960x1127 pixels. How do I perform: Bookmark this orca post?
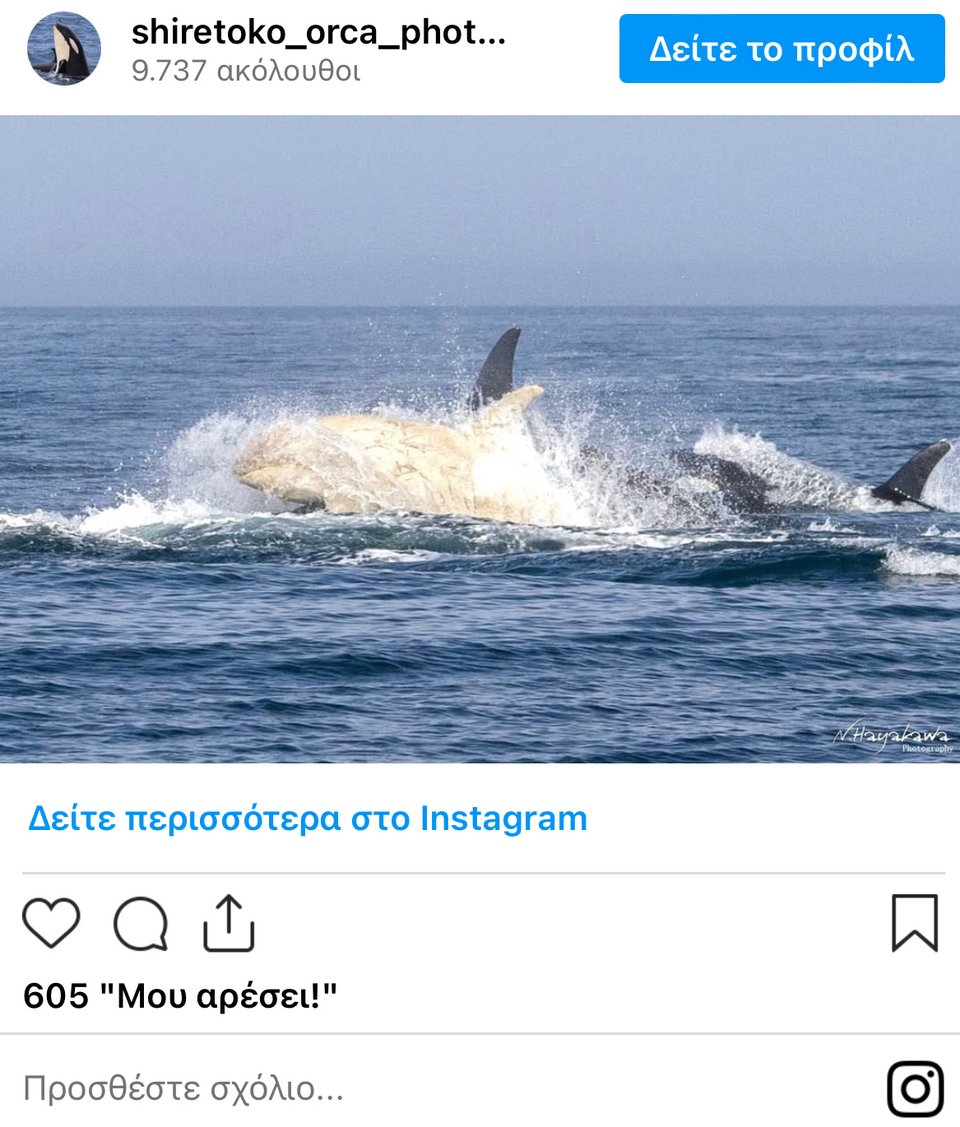(x=914, y=923)
